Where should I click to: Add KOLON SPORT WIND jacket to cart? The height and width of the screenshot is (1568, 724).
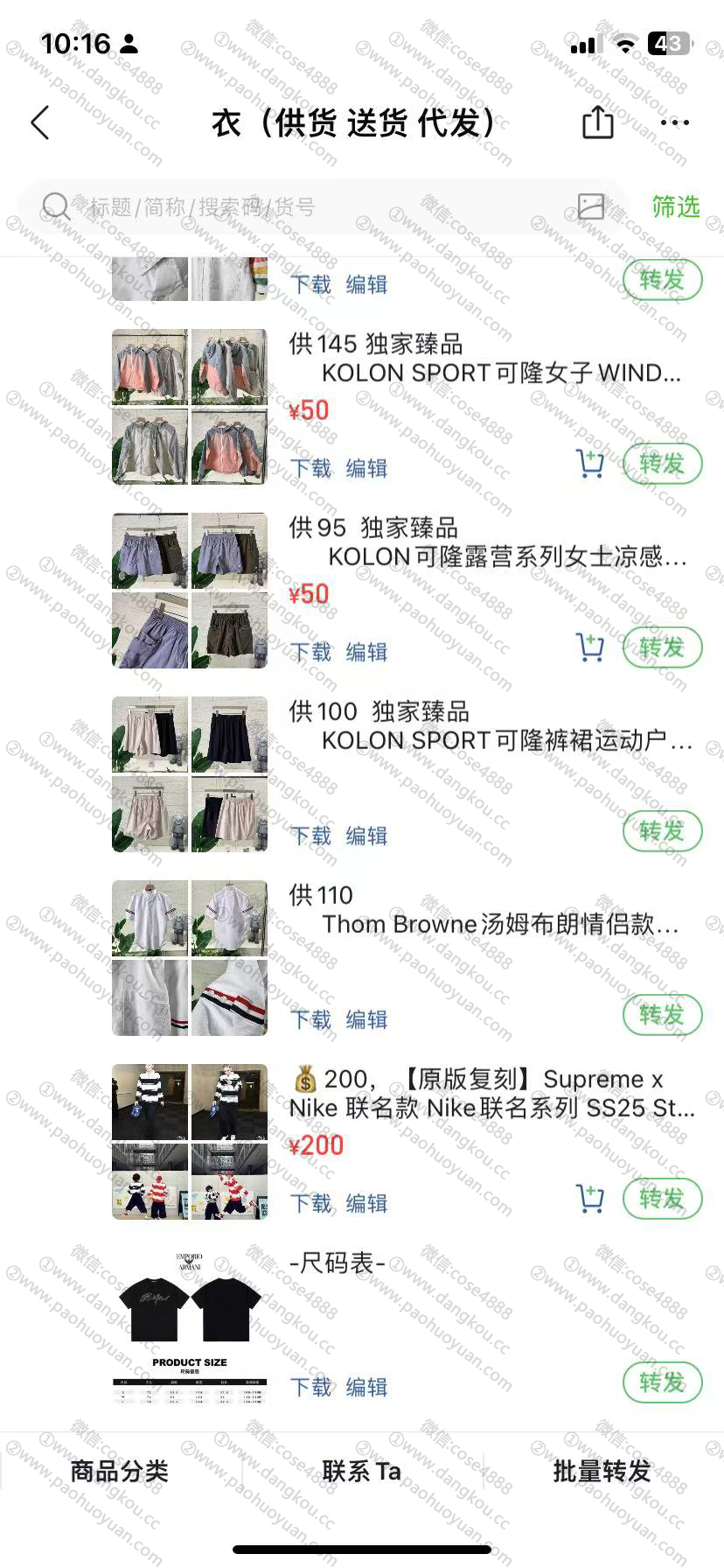(x=590, y=464)
